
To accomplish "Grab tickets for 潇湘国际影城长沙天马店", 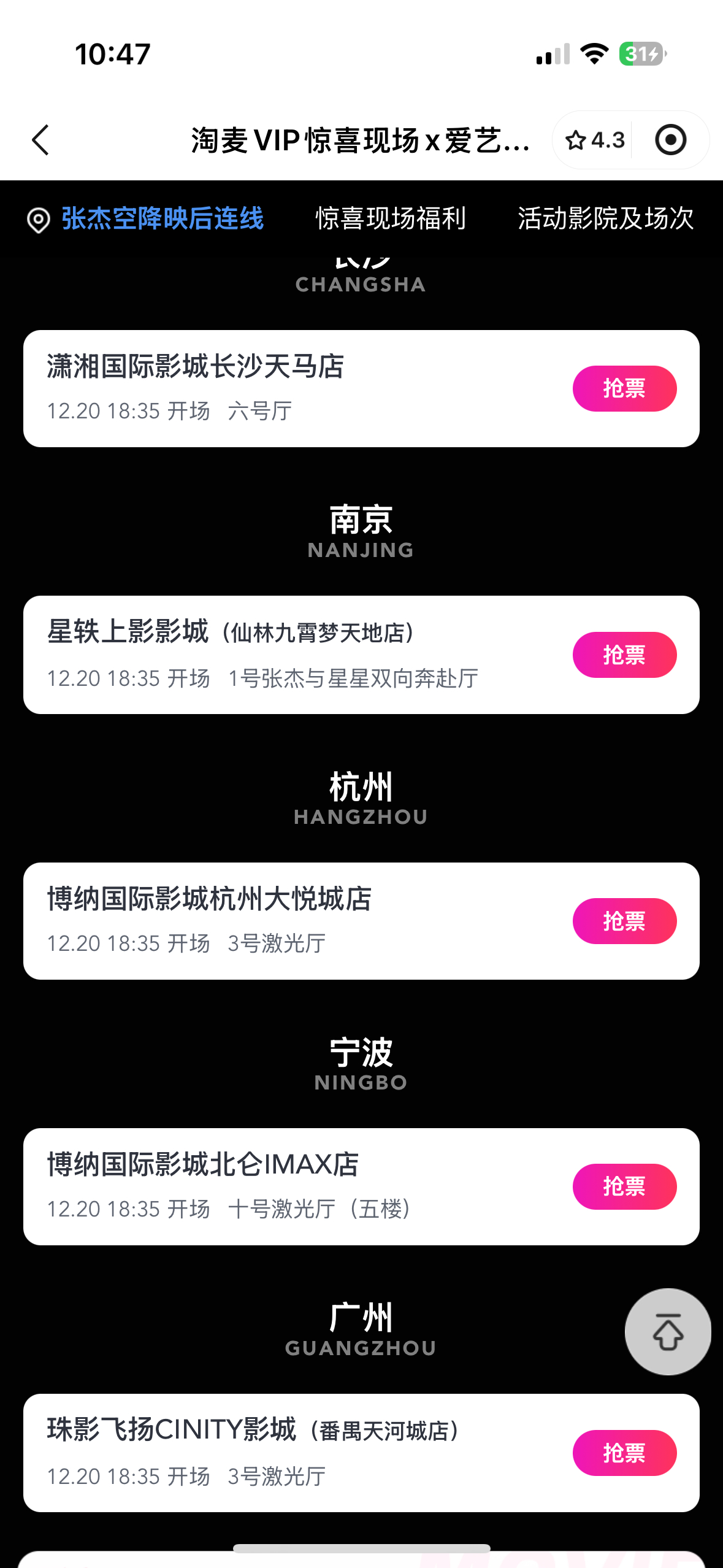I will (x=624, y=388).
